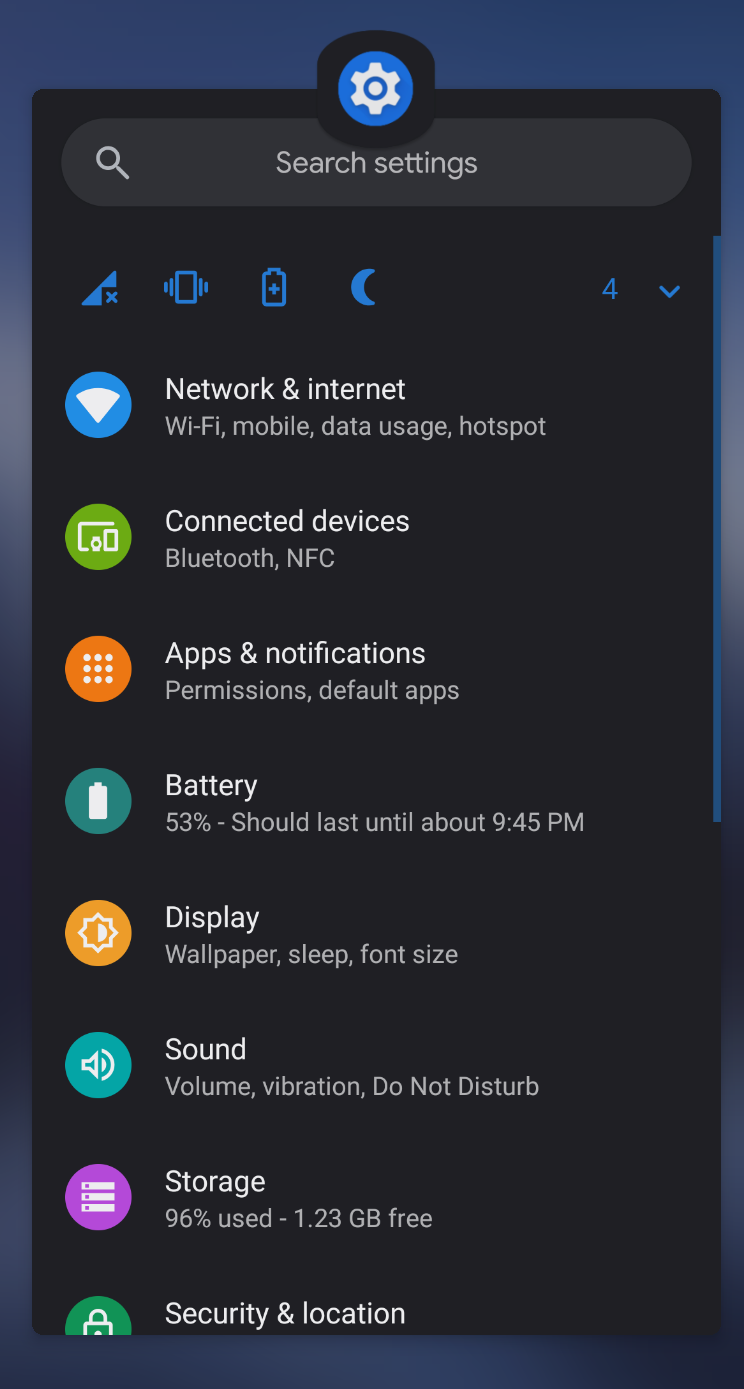
Task: Enable battery saver from the suggestion bar
Action: click(273, 287)
